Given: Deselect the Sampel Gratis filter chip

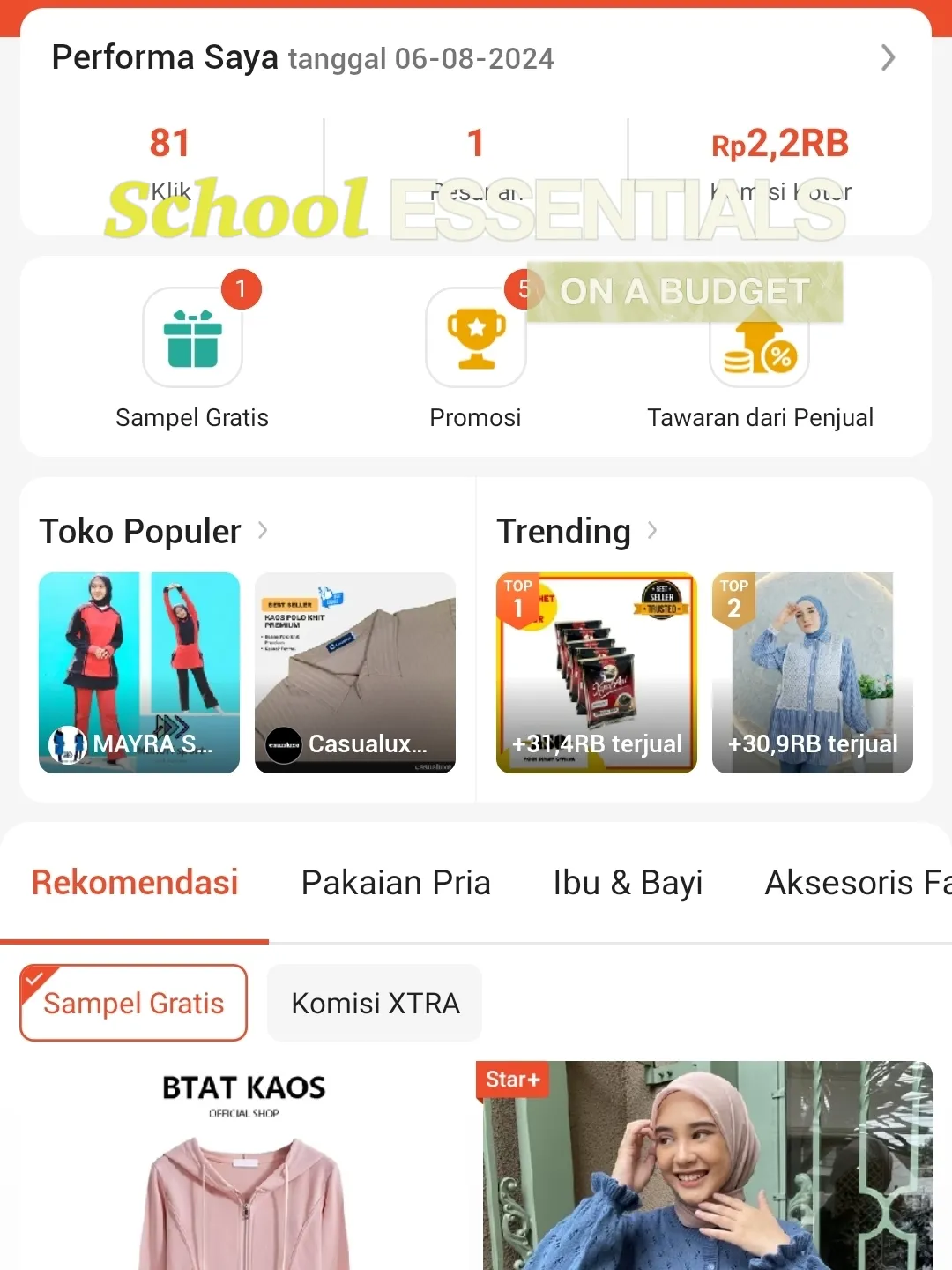Looking at the screenshot, I should pos(133,1003).
